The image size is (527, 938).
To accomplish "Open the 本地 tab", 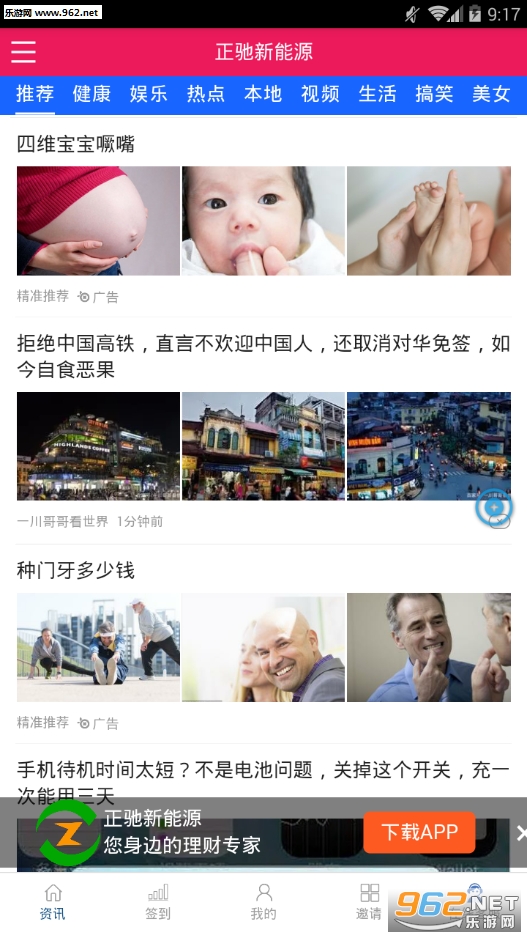I will (263, 94).
